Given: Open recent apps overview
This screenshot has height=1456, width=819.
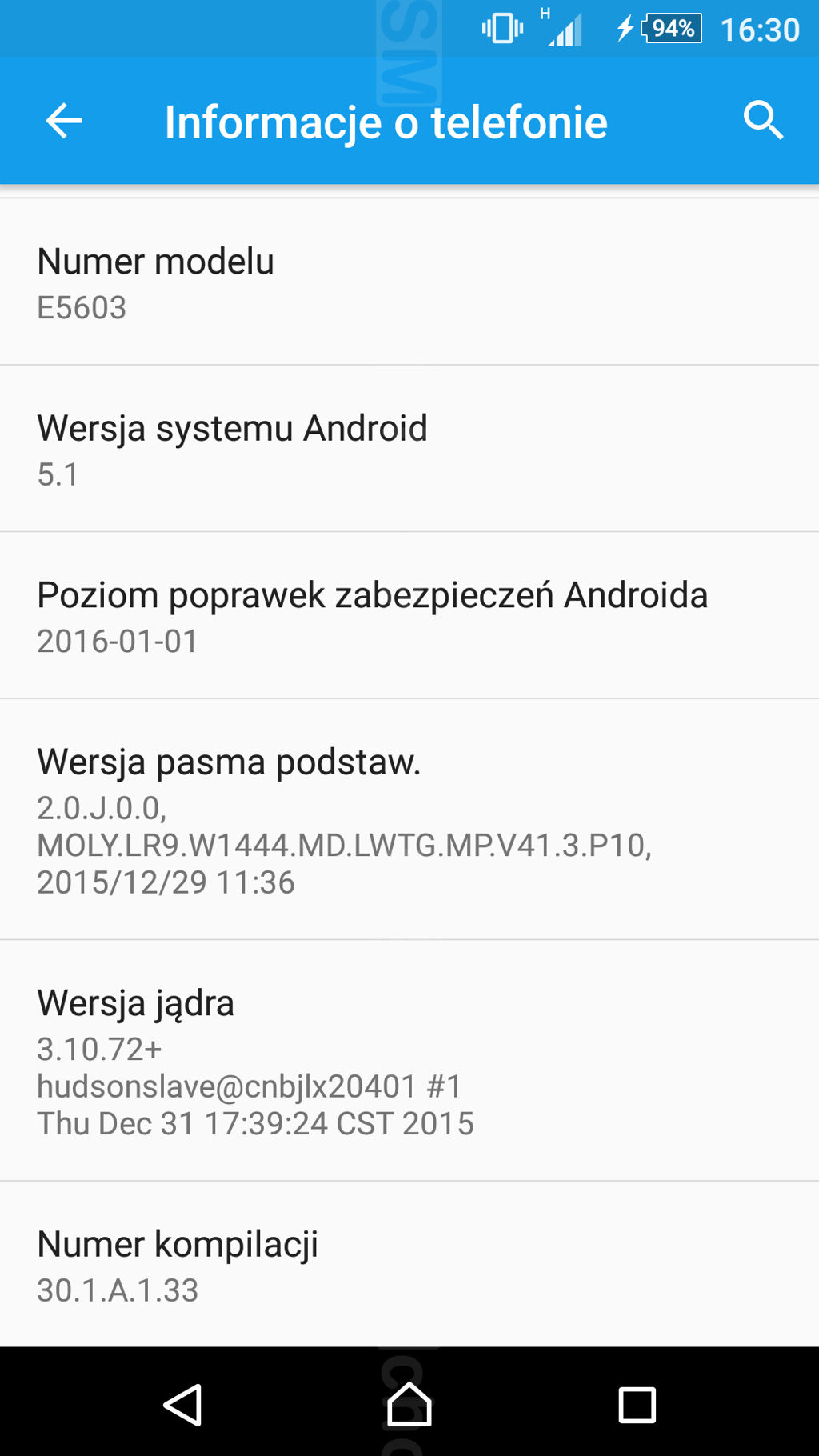Looking at the screenshot, I should pos(637,1405).
